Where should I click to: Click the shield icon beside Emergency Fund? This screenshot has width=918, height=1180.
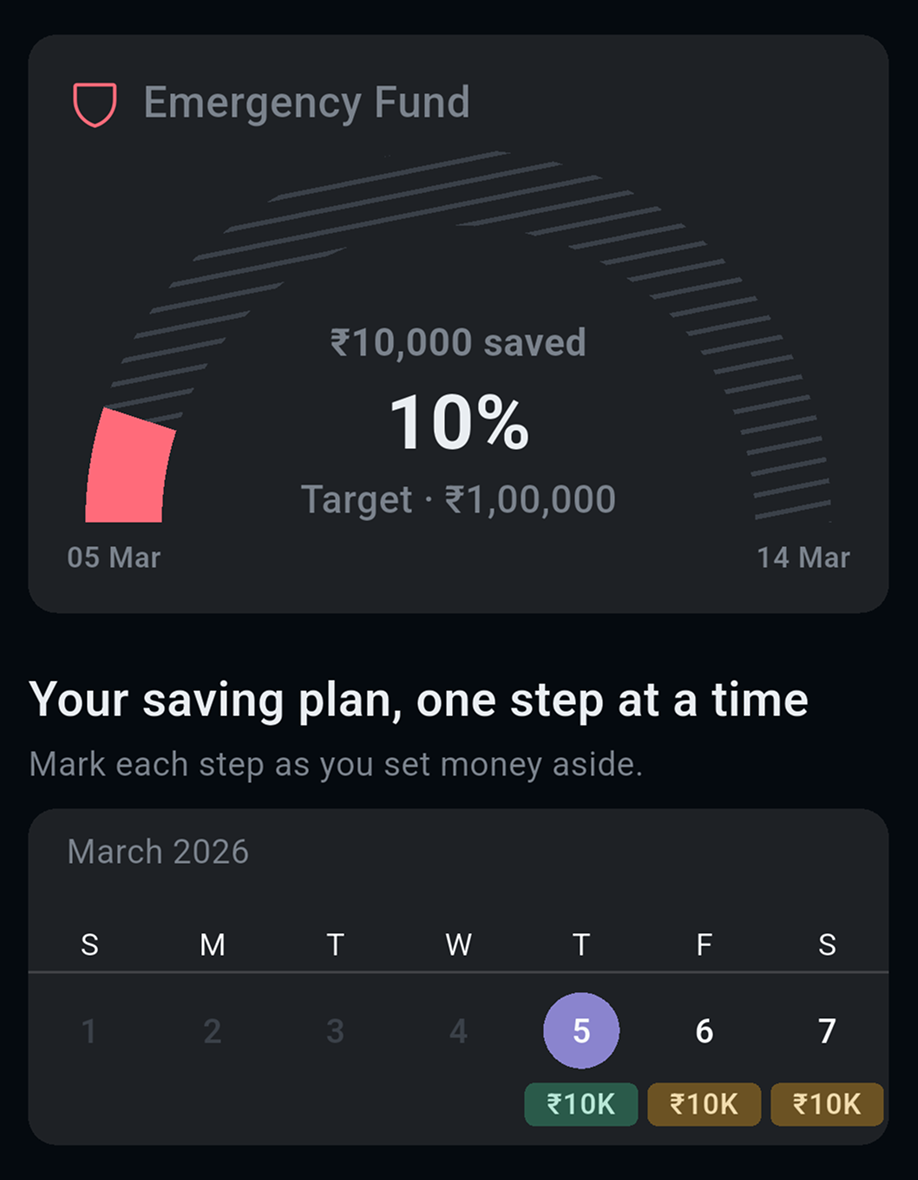click(93, 101)
